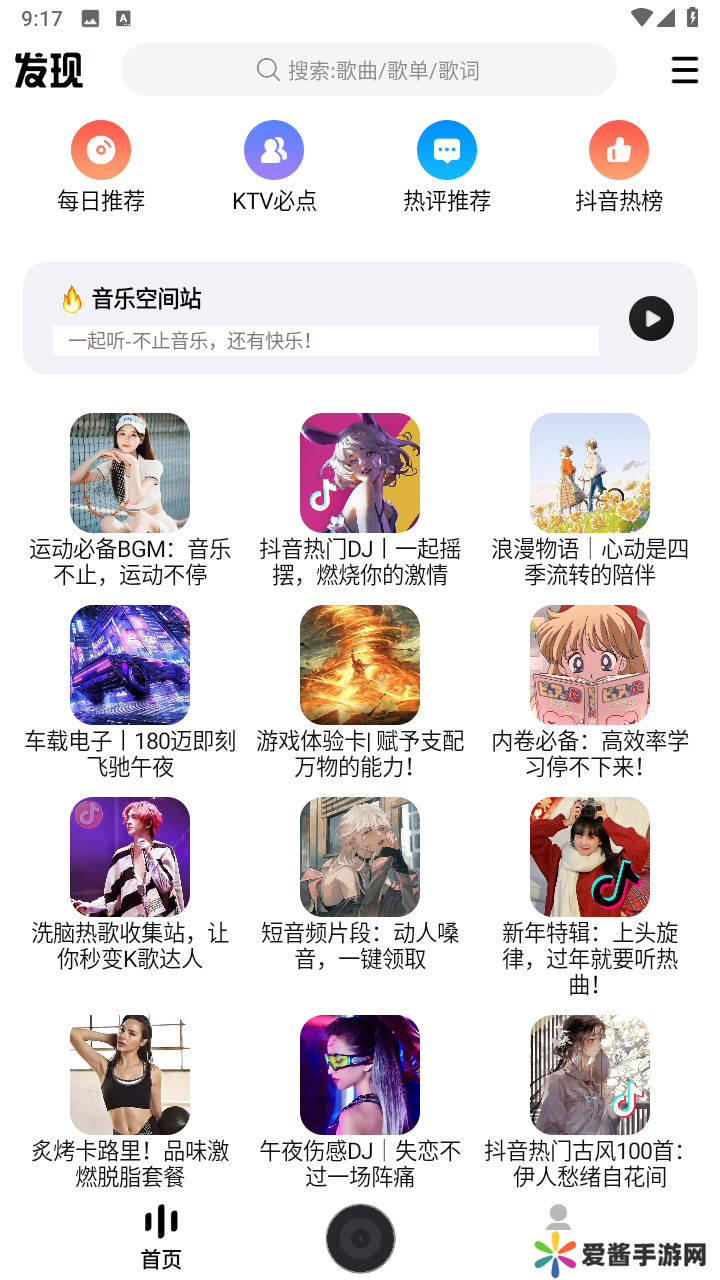The image size is (720, 1280).
Task: Open the hamburger menu
Action: click(684, 70)
